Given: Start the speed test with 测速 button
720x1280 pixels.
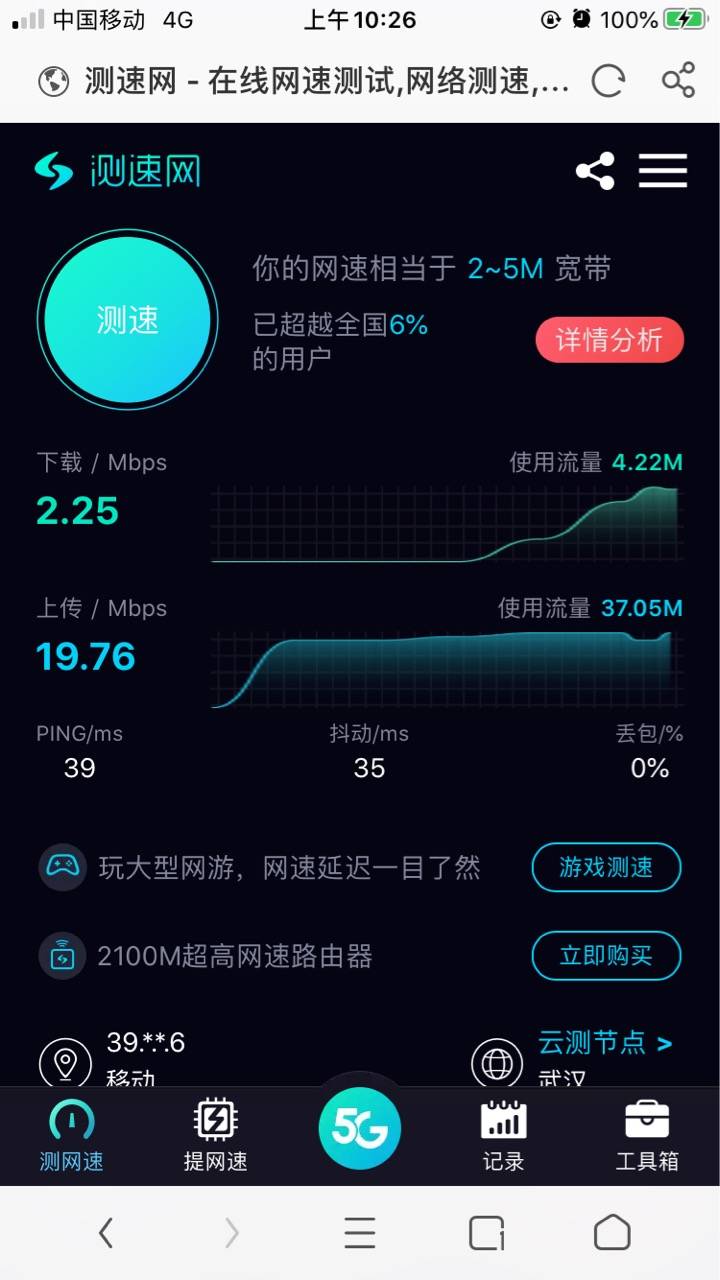Looking at the screenshot, I should 127,320.
